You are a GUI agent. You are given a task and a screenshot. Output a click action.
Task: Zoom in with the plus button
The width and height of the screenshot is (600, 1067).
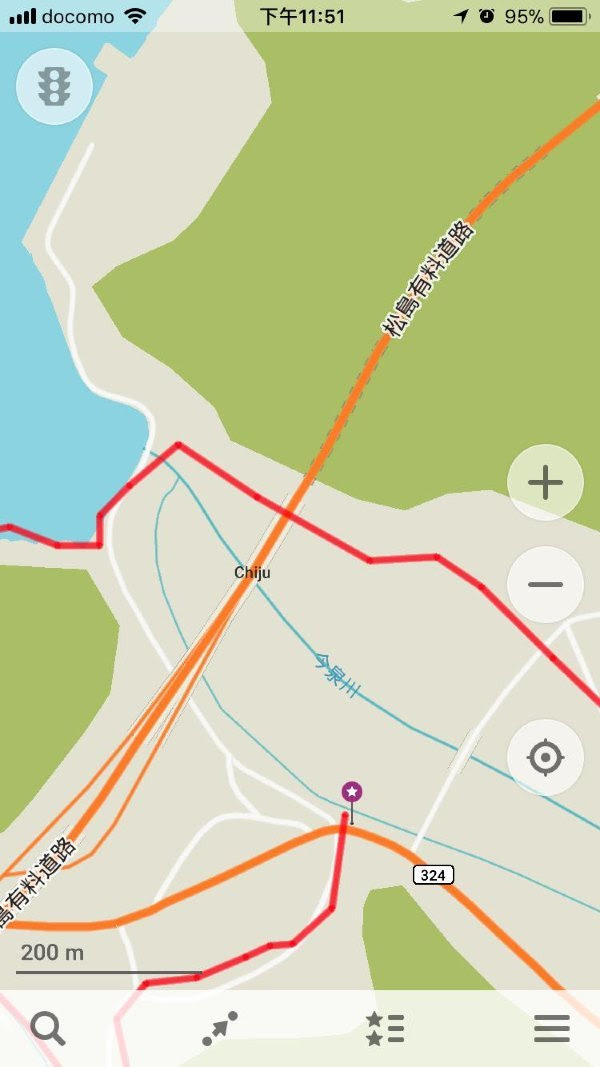[x=545, y=483]
